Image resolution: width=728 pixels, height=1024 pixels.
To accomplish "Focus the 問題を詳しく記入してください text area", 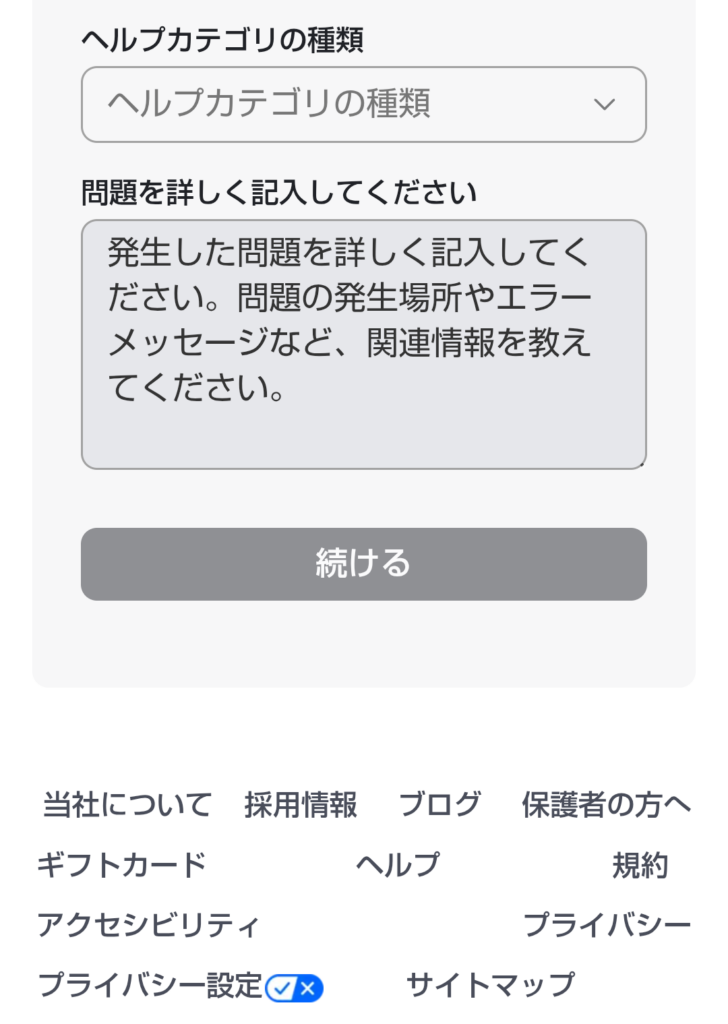I will 363,344.
